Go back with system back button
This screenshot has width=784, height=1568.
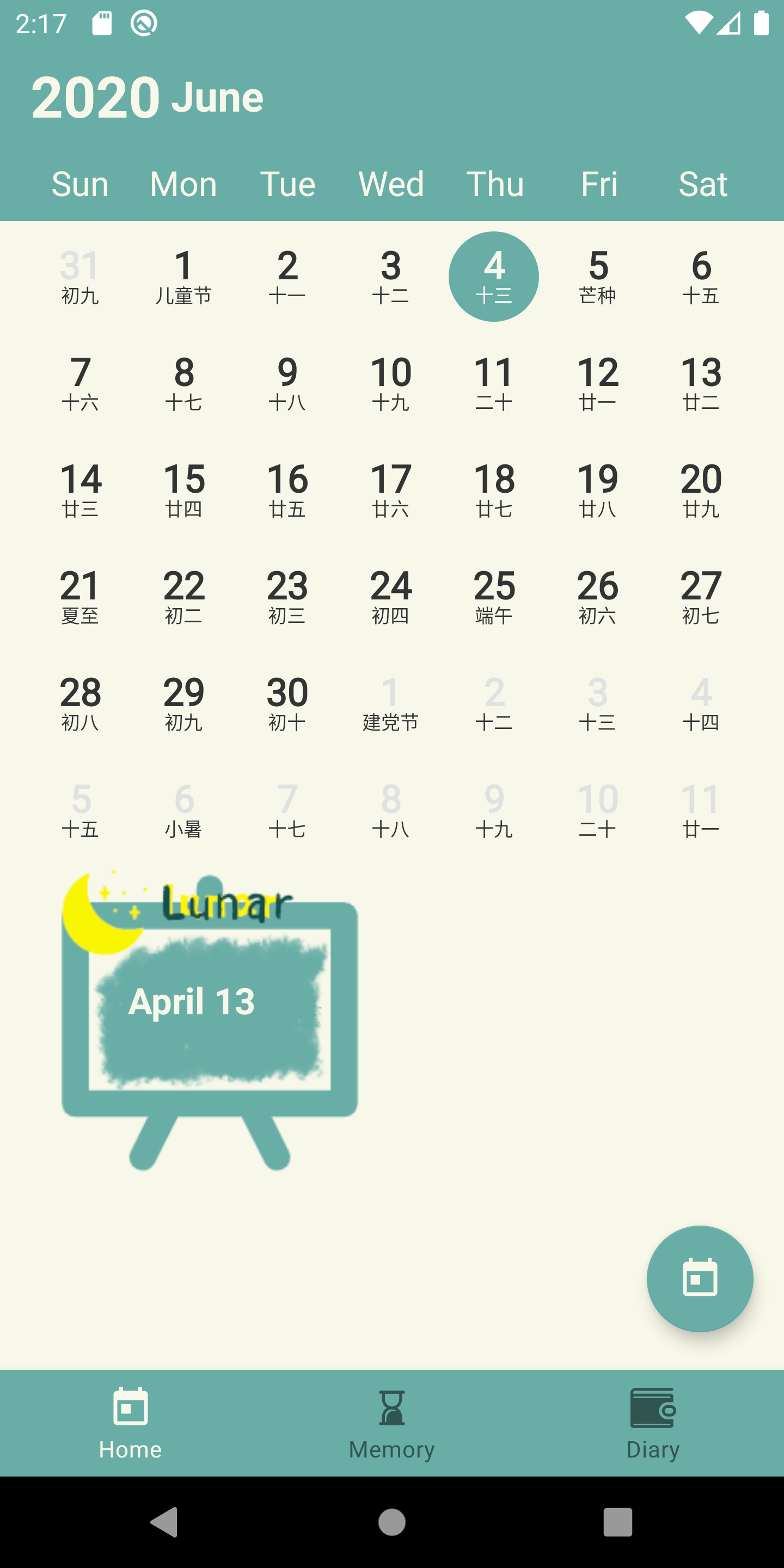click(164, 1522)
